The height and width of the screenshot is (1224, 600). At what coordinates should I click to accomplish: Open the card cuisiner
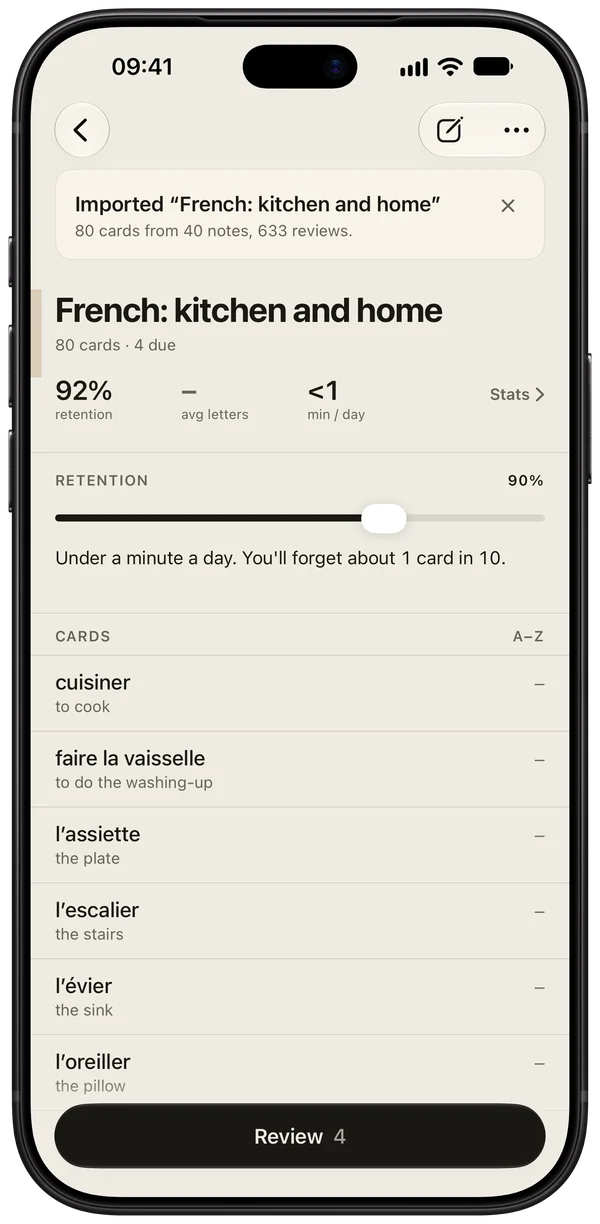click(300, 693)
